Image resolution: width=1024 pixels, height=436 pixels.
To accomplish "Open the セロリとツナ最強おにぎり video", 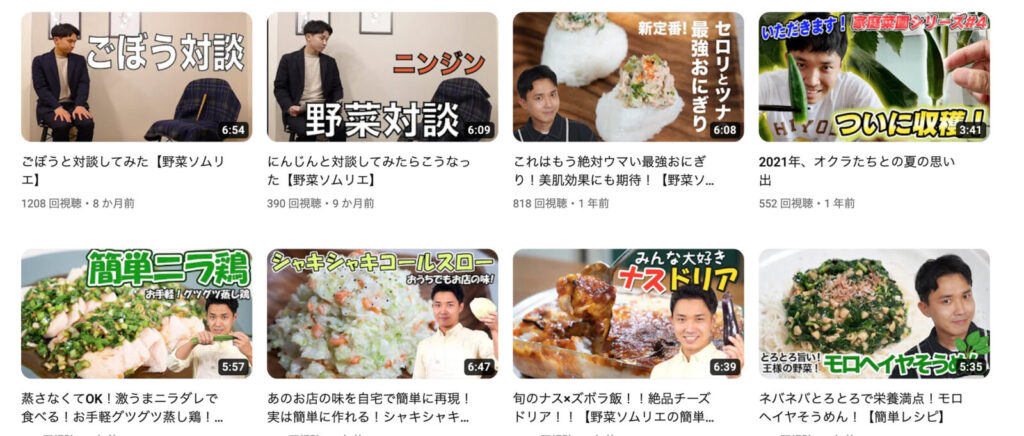I will [x=628, y=77].
